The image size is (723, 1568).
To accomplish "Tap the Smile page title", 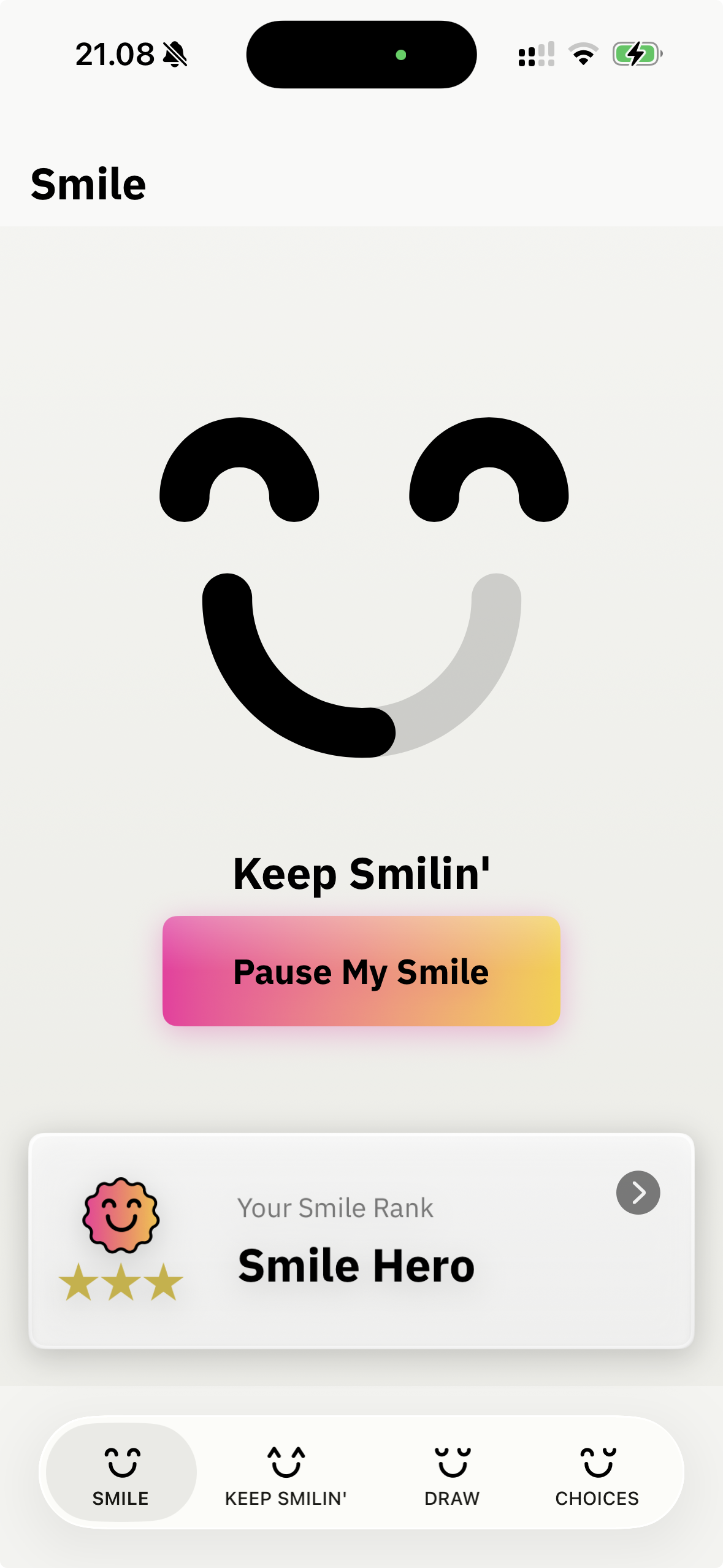I will click(x=88, y=183).
